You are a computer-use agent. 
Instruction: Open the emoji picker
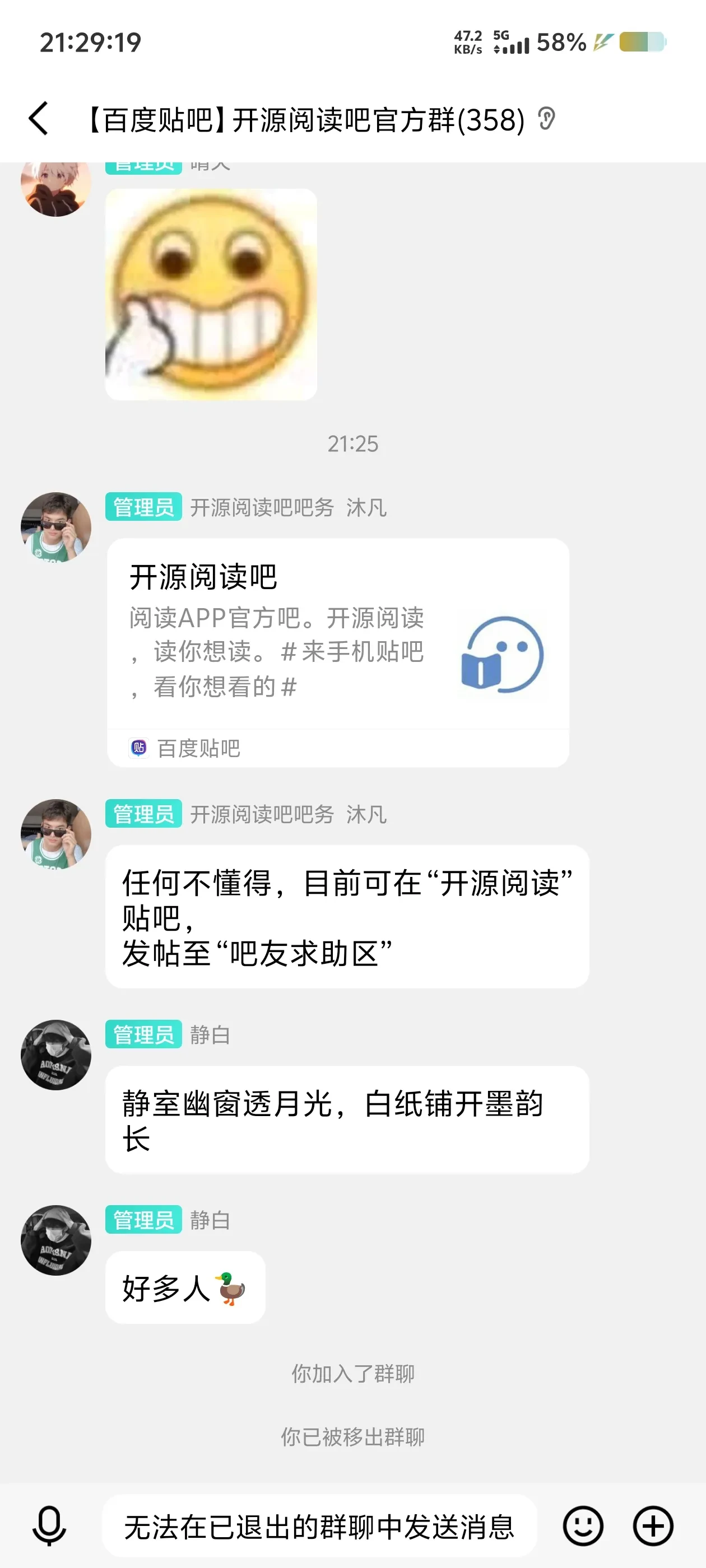tap(582, 1525)
